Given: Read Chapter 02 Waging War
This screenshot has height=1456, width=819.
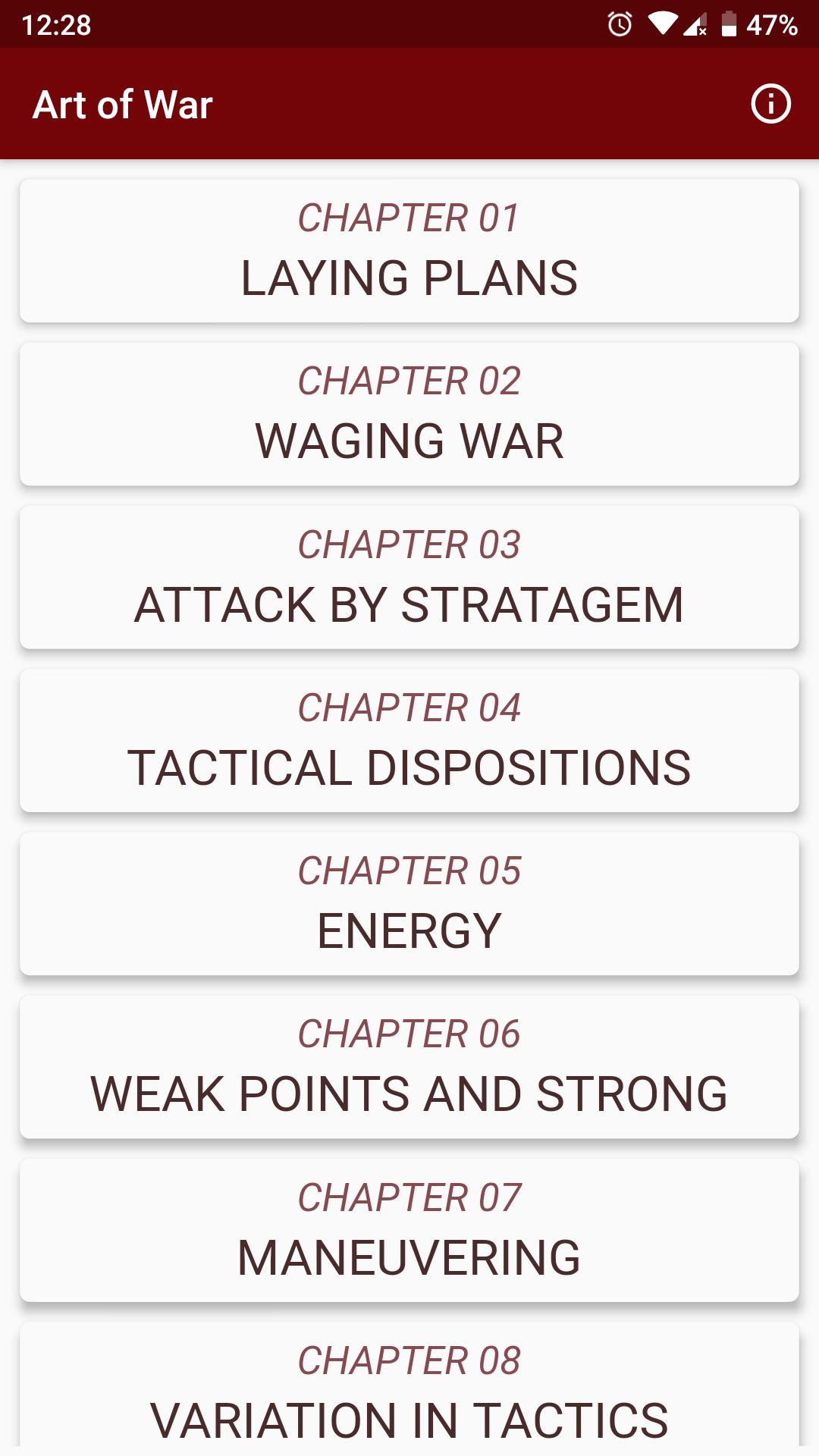Looking at the screenshot, I should click(409, 413).
